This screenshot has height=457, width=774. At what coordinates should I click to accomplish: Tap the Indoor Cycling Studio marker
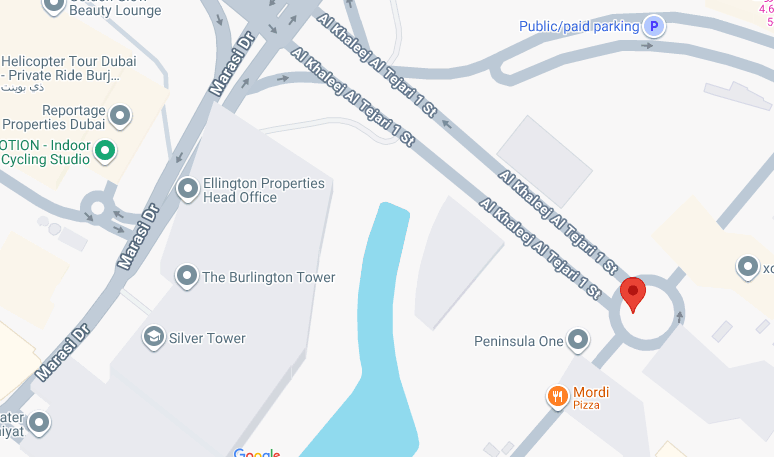(x=105, y=152)
